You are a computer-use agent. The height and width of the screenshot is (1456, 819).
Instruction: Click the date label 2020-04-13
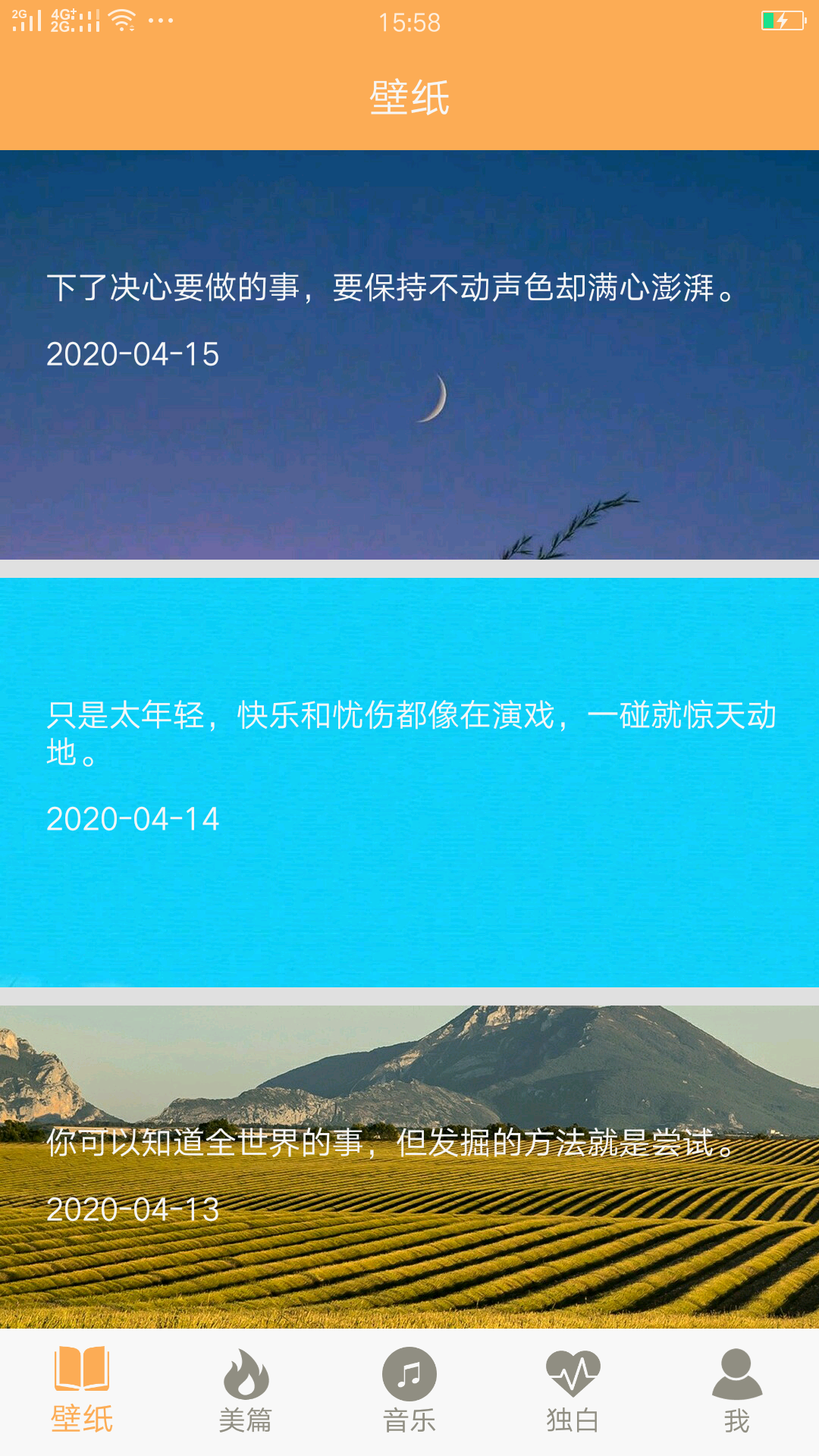pos(133,1211)
